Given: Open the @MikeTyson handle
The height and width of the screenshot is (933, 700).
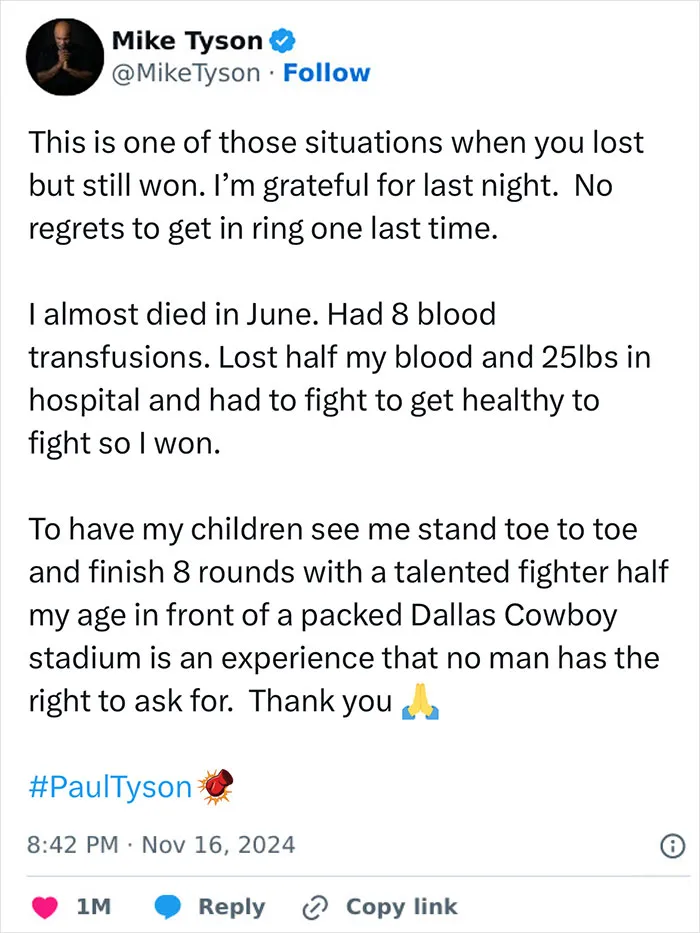Looking at the screenshot, I should (186, 73).
